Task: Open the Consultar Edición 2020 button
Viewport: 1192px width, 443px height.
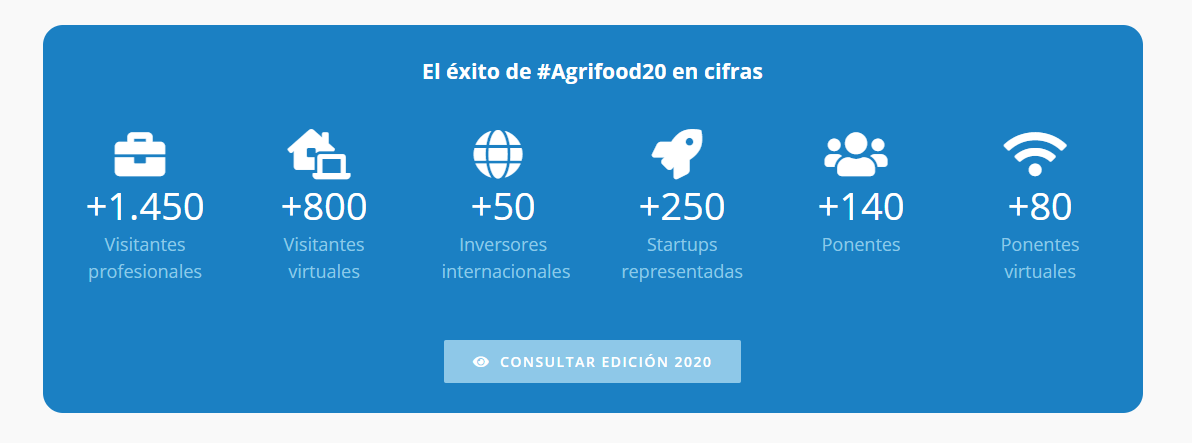Action: 592,361
